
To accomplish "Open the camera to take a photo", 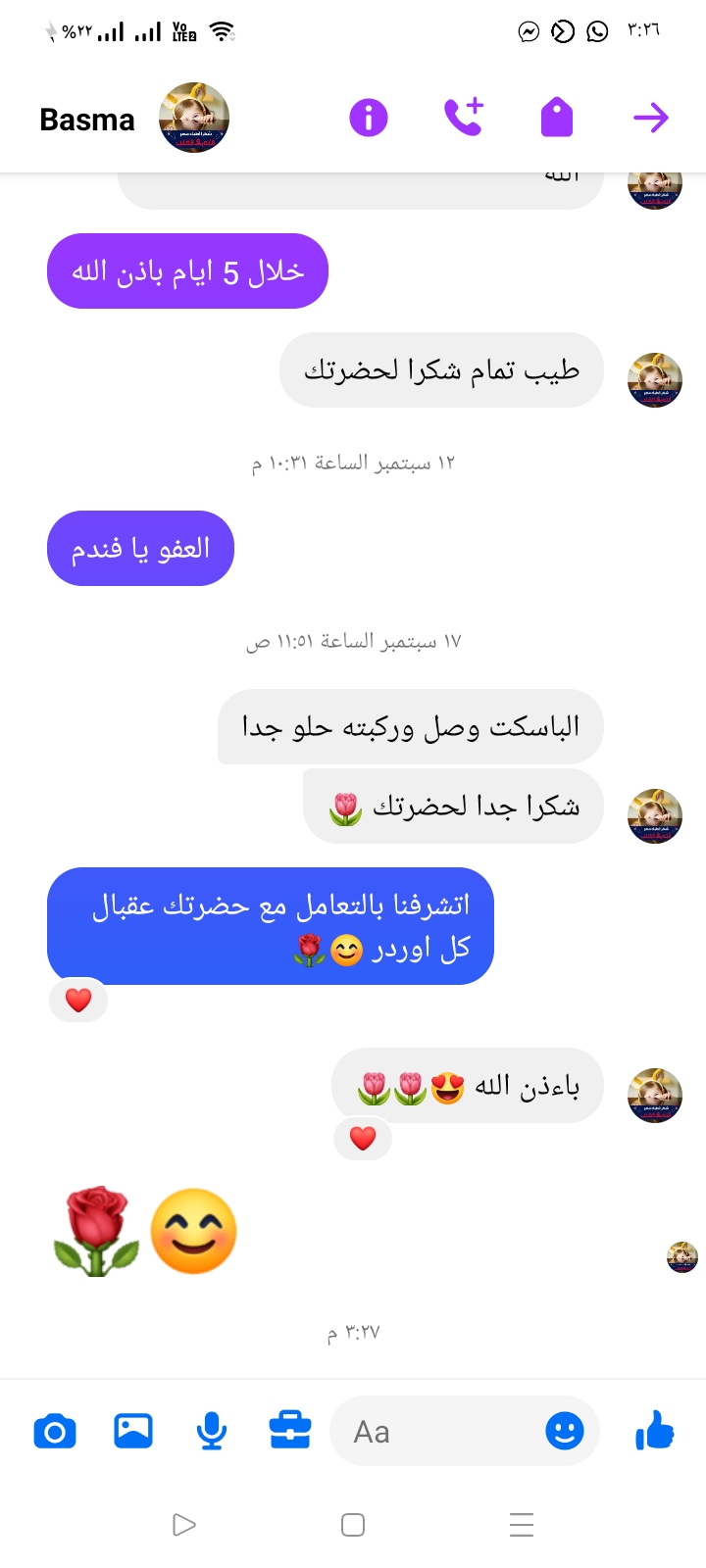I will coord(55,1432).
